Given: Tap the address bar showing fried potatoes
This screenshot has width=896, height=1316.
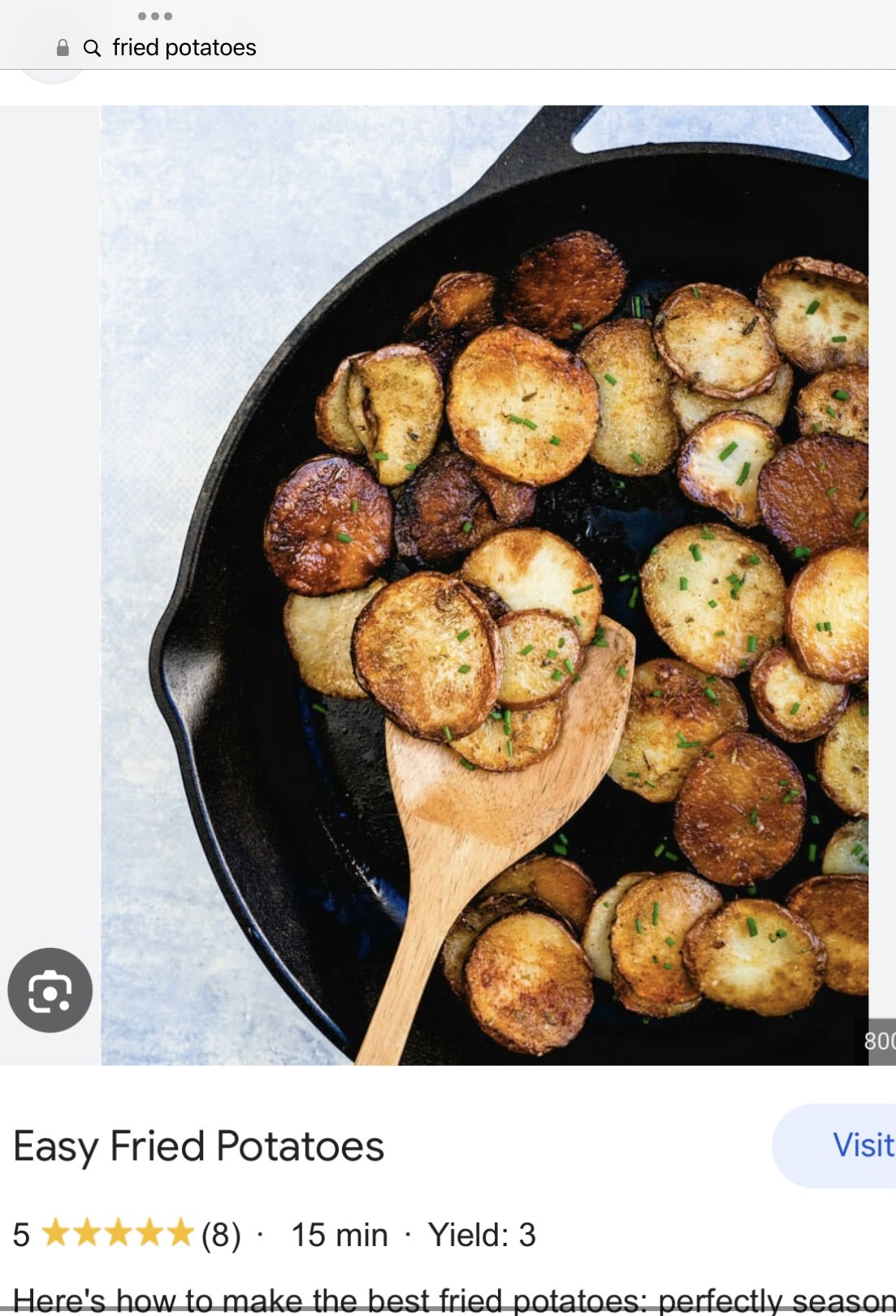Looking at the screenshot, I should (184, 48).
